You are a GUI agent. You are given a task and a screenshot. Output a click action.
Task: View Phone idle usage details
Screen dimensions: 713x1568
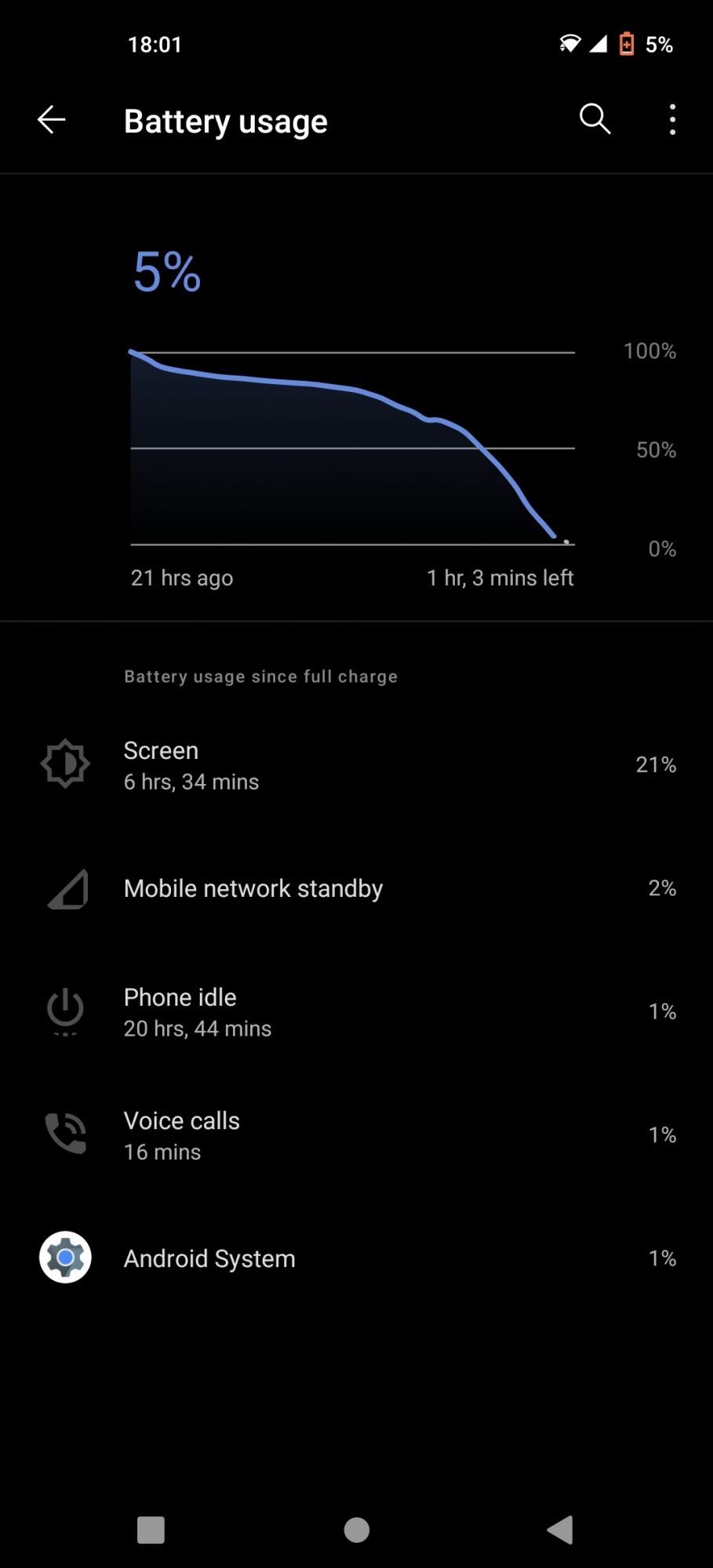pyautogui.click(x=356, y=1011)
